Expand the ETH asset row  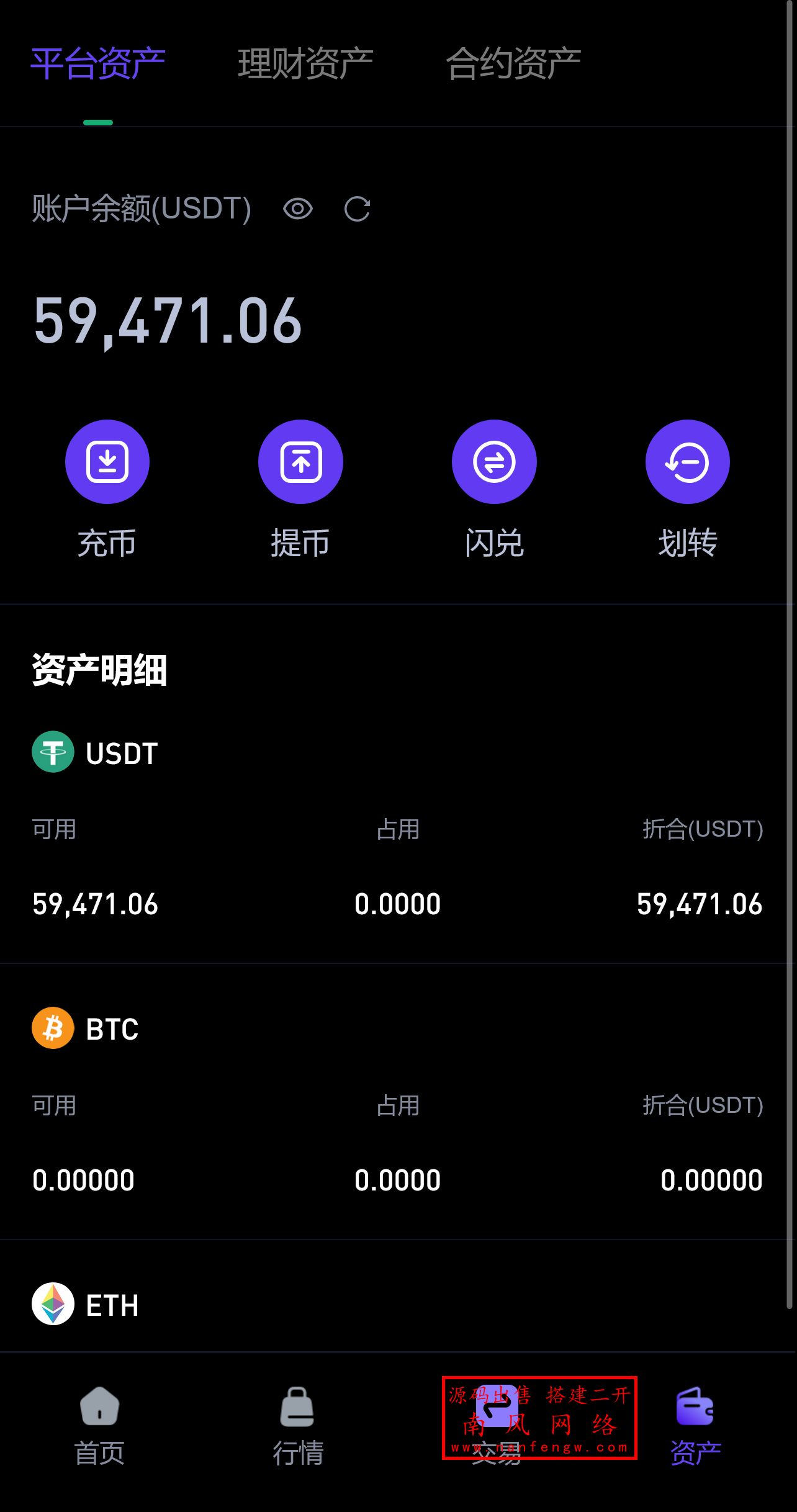point(397,1303)
